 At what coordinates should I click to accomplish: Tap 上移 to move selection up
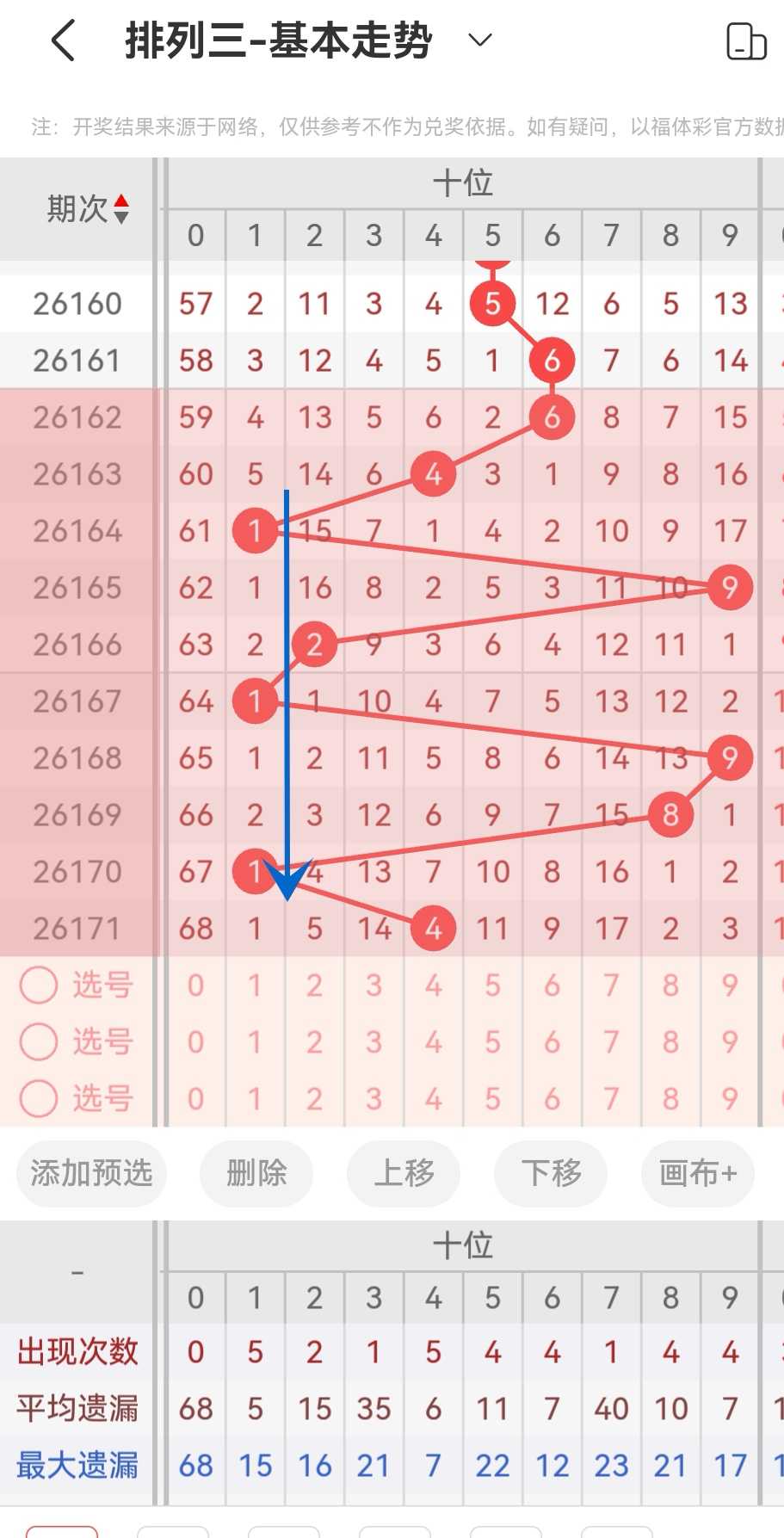[404, 1173]
